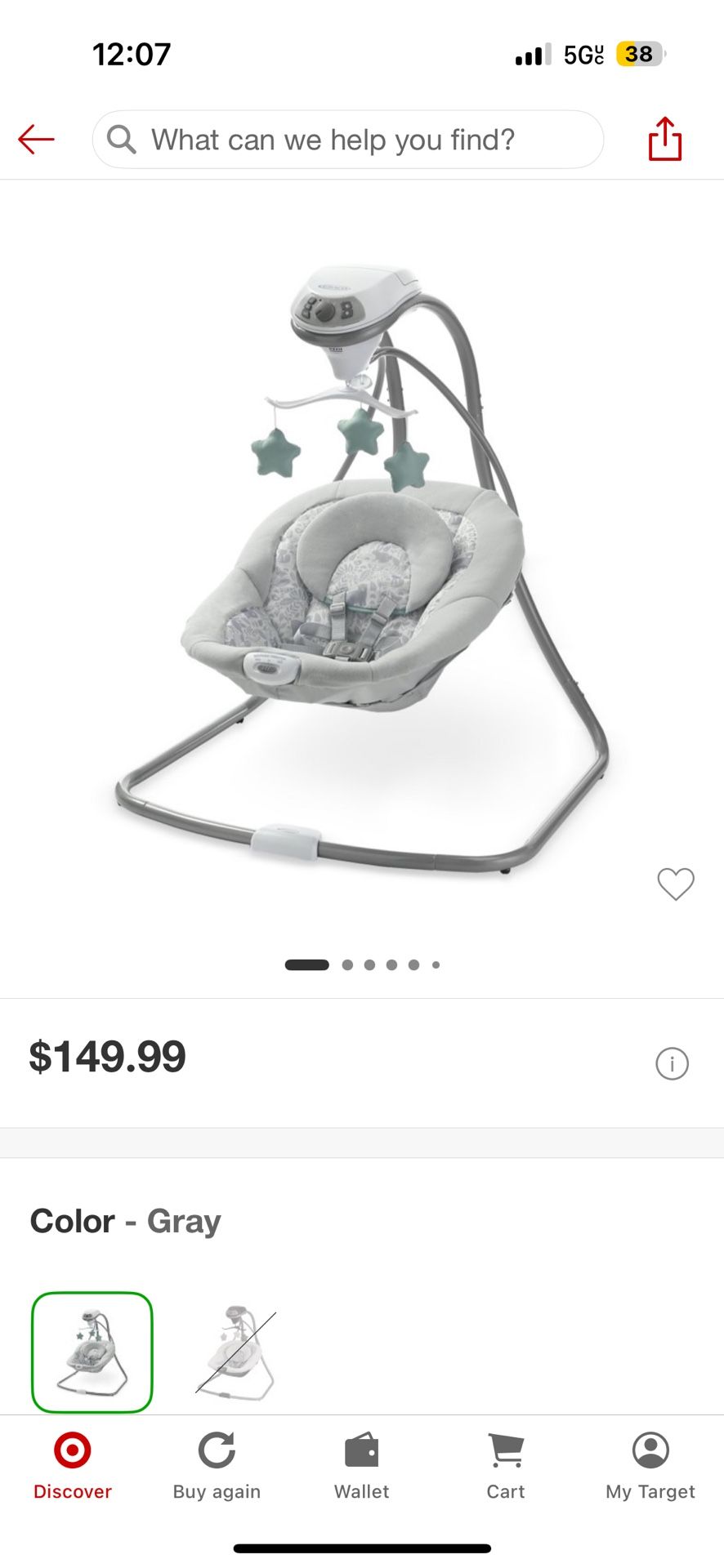Viewport: 724px width, 1568px height.
Task: Add the swing to favorites with the heart
Action: point(676,884)
